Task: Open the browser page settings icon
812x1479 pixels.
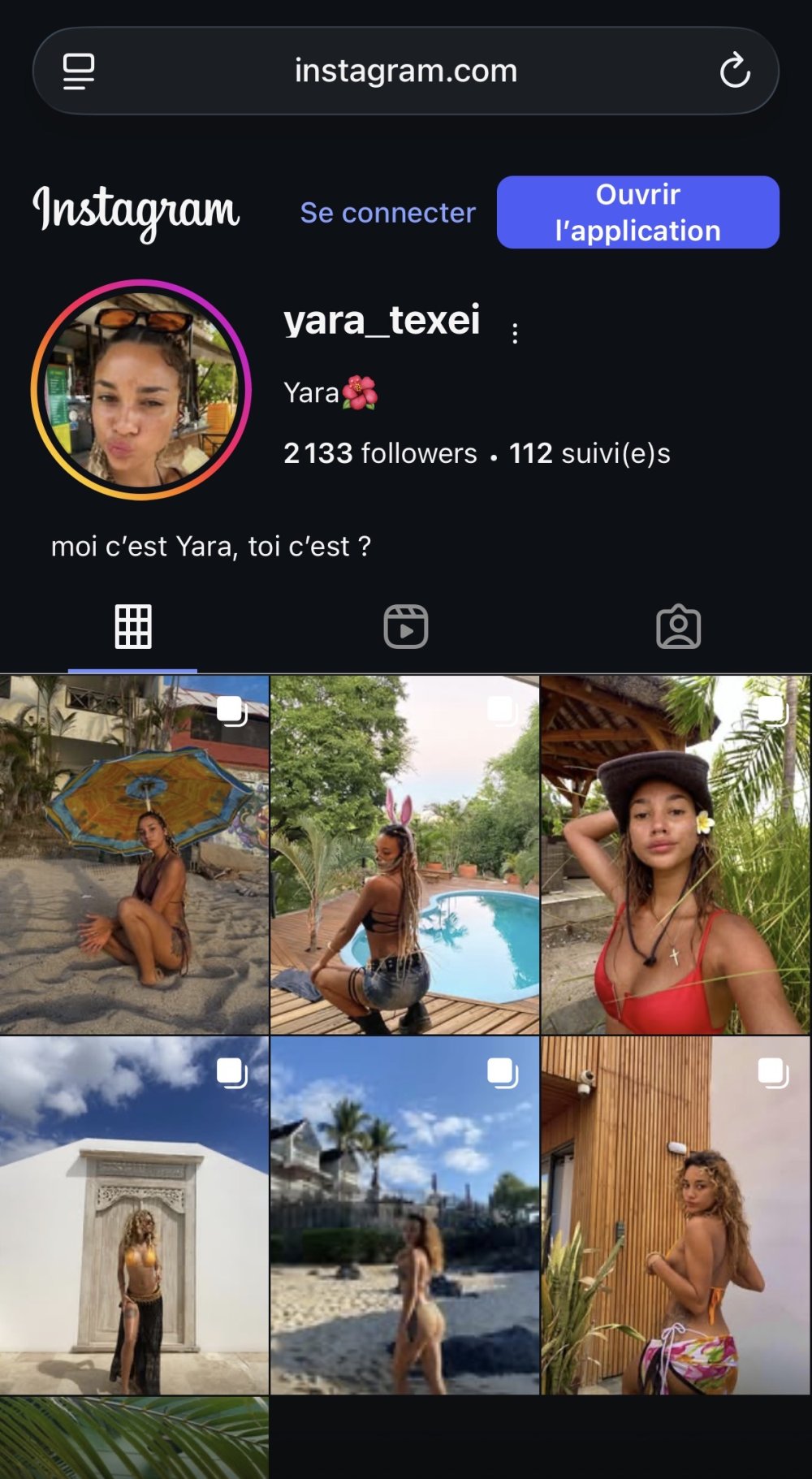Action: click(x=79, y=71)
